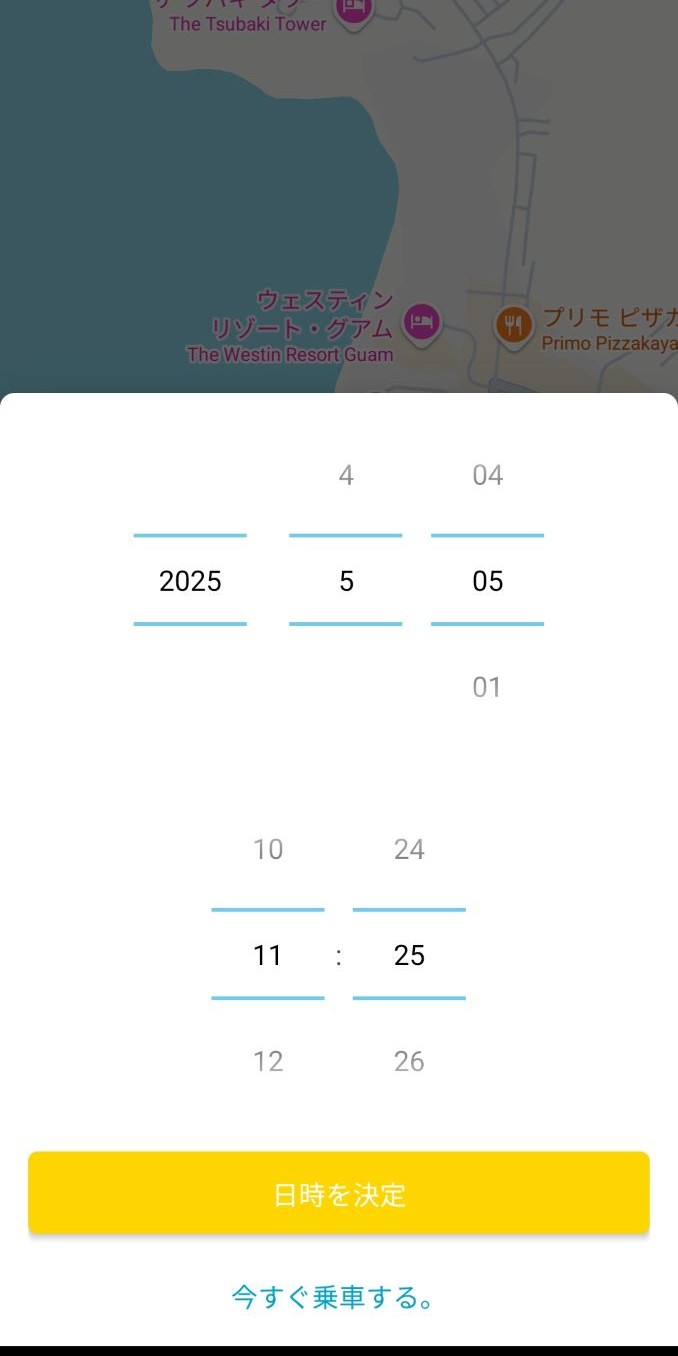The height and width of the screenshot is (1356, 678).
Task: Dismiss picker by tapping dimmed map
Action: [200, 180]
